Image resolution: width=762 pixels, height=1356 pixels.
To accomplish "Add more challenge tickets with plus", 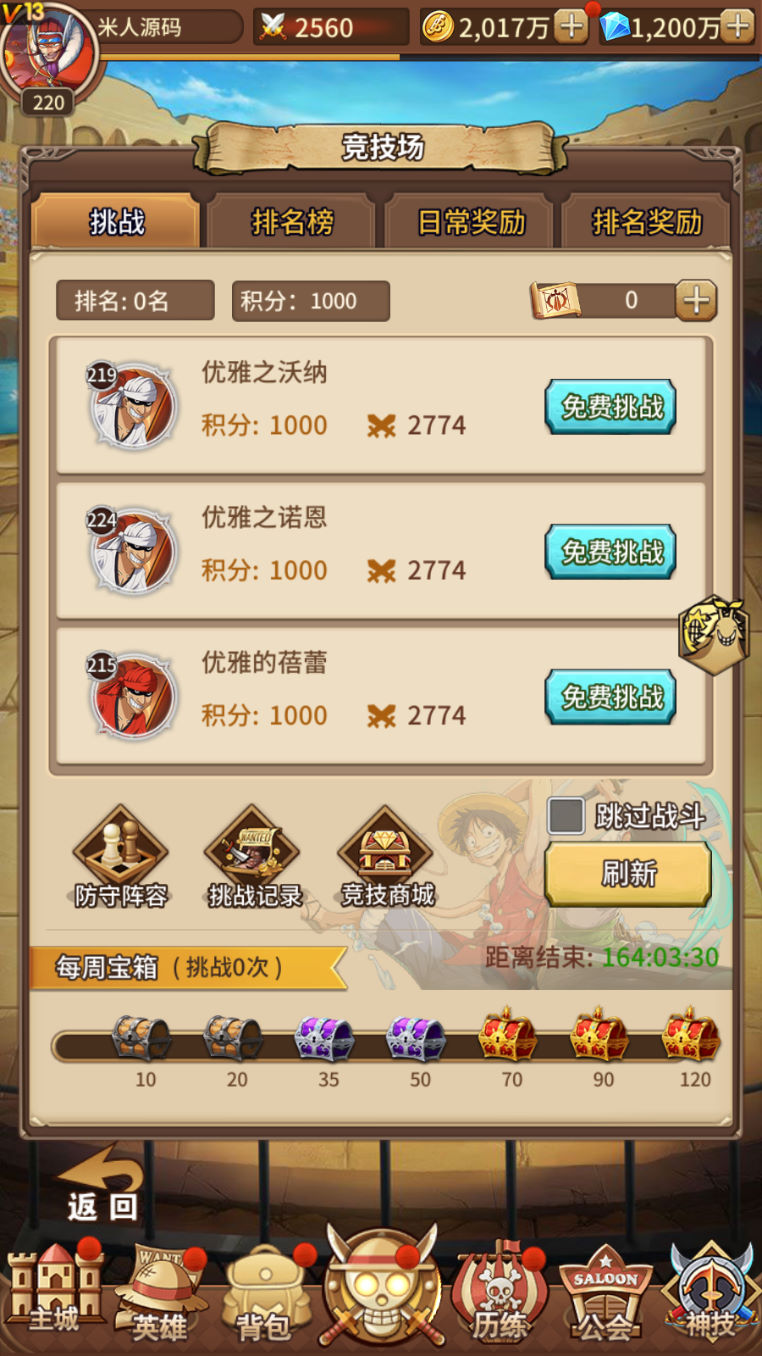I will click(x=696, y=300).
